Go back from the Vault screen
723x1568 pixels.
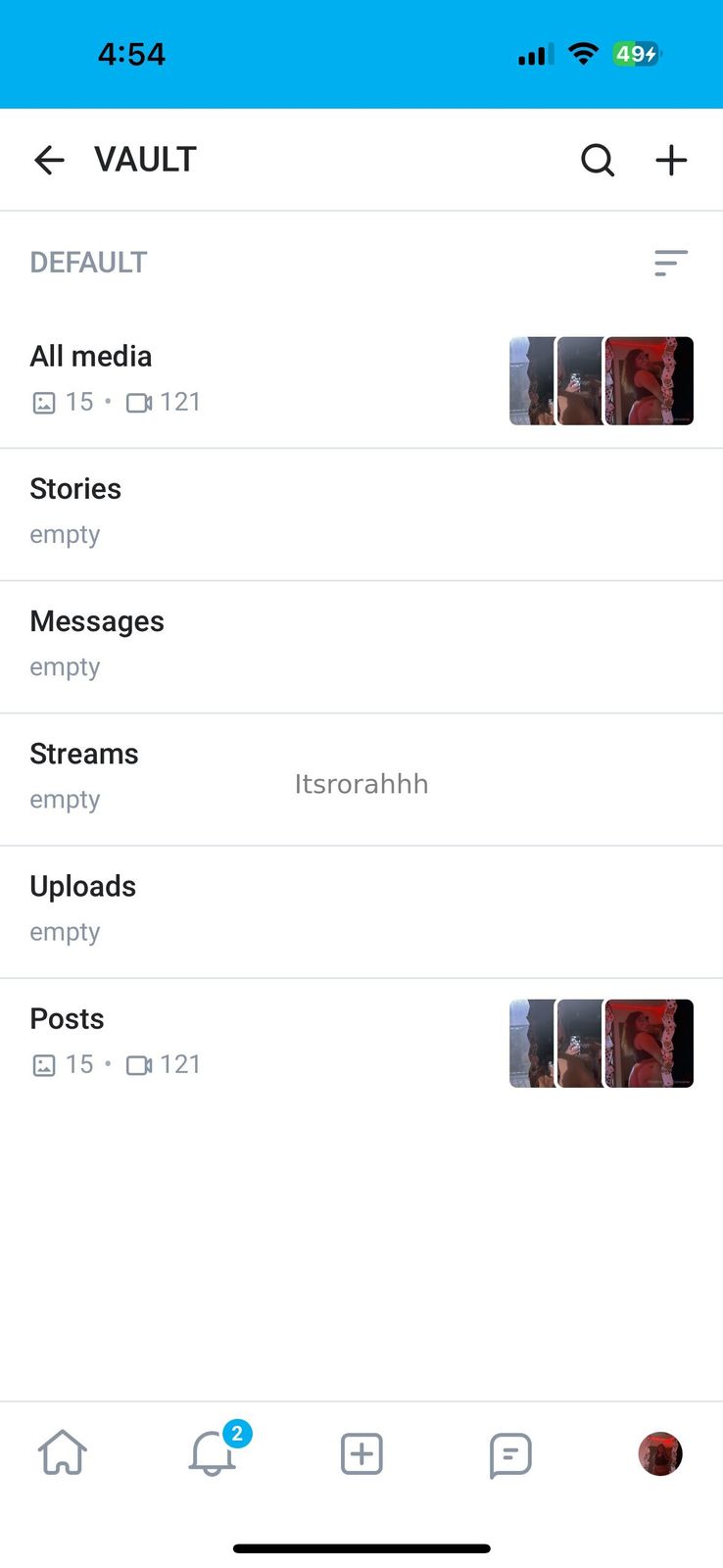pos(49,160)
